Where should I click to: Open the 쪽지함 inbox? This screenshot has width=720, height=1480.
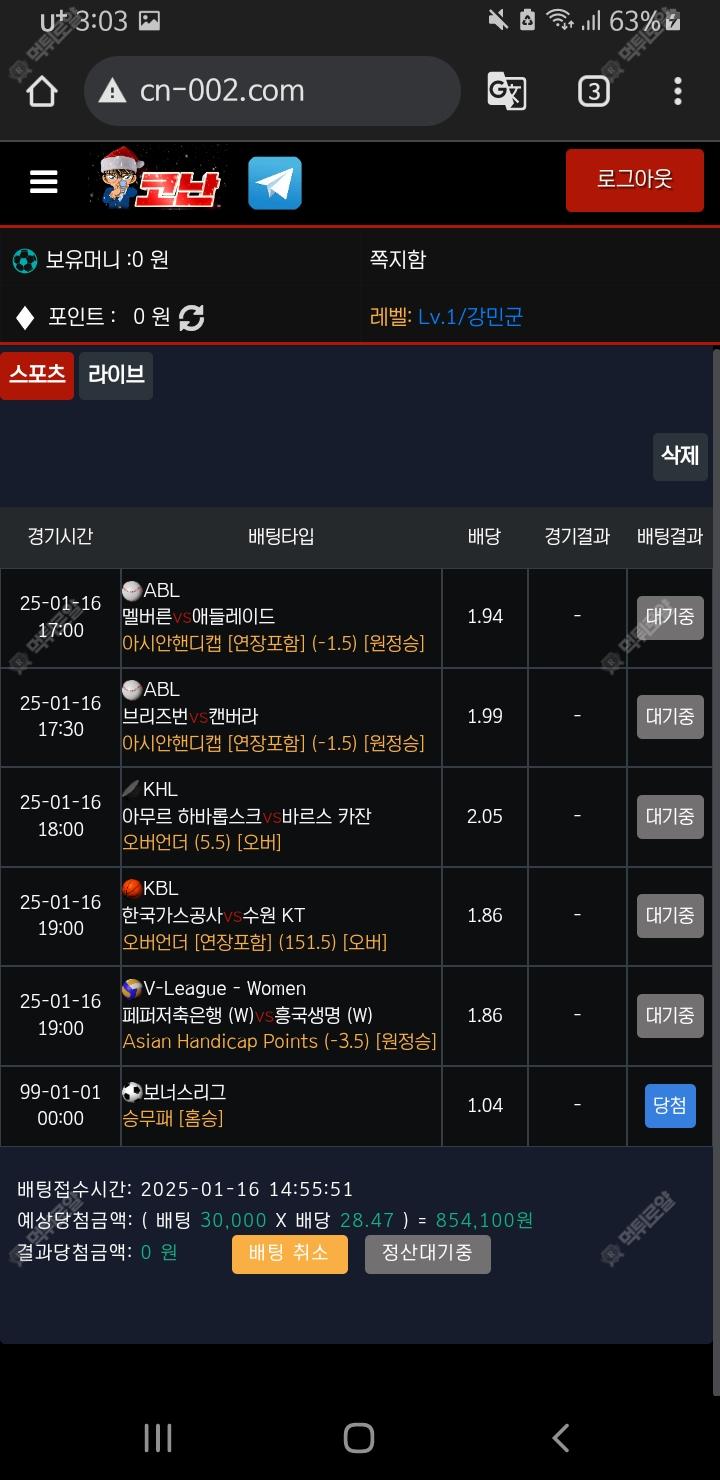tap(398, 260)
